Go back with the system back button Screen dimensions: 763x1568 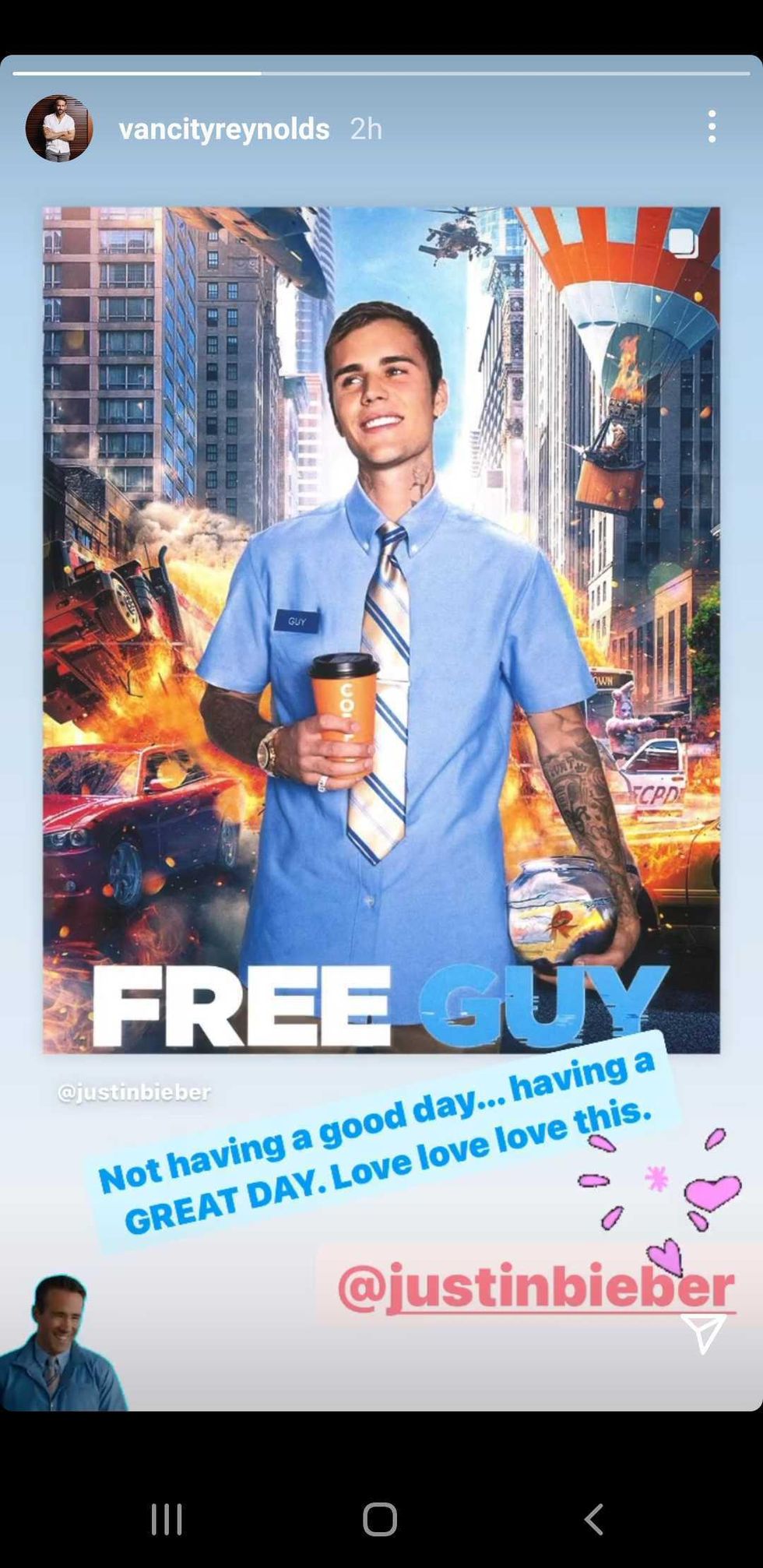tap(593, 1518)
